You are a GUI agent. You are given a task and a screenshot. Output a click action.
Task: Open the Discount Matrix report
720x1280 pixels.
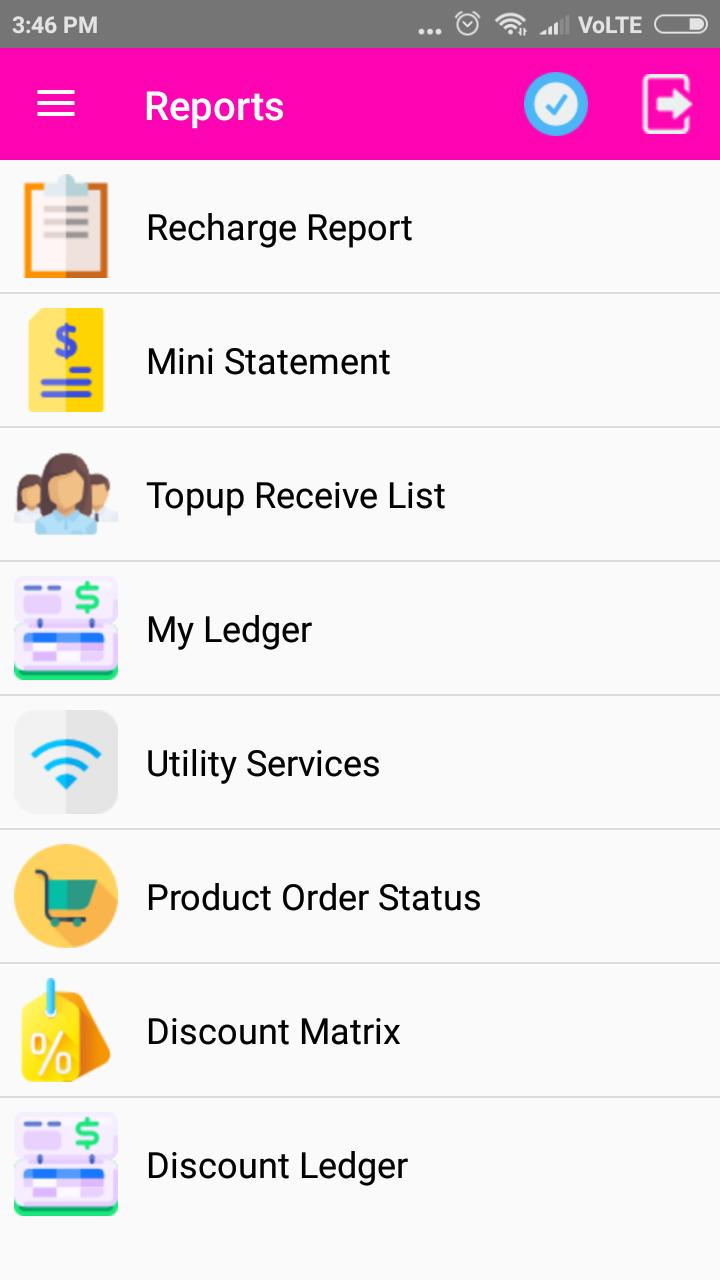click(273, 1032)
